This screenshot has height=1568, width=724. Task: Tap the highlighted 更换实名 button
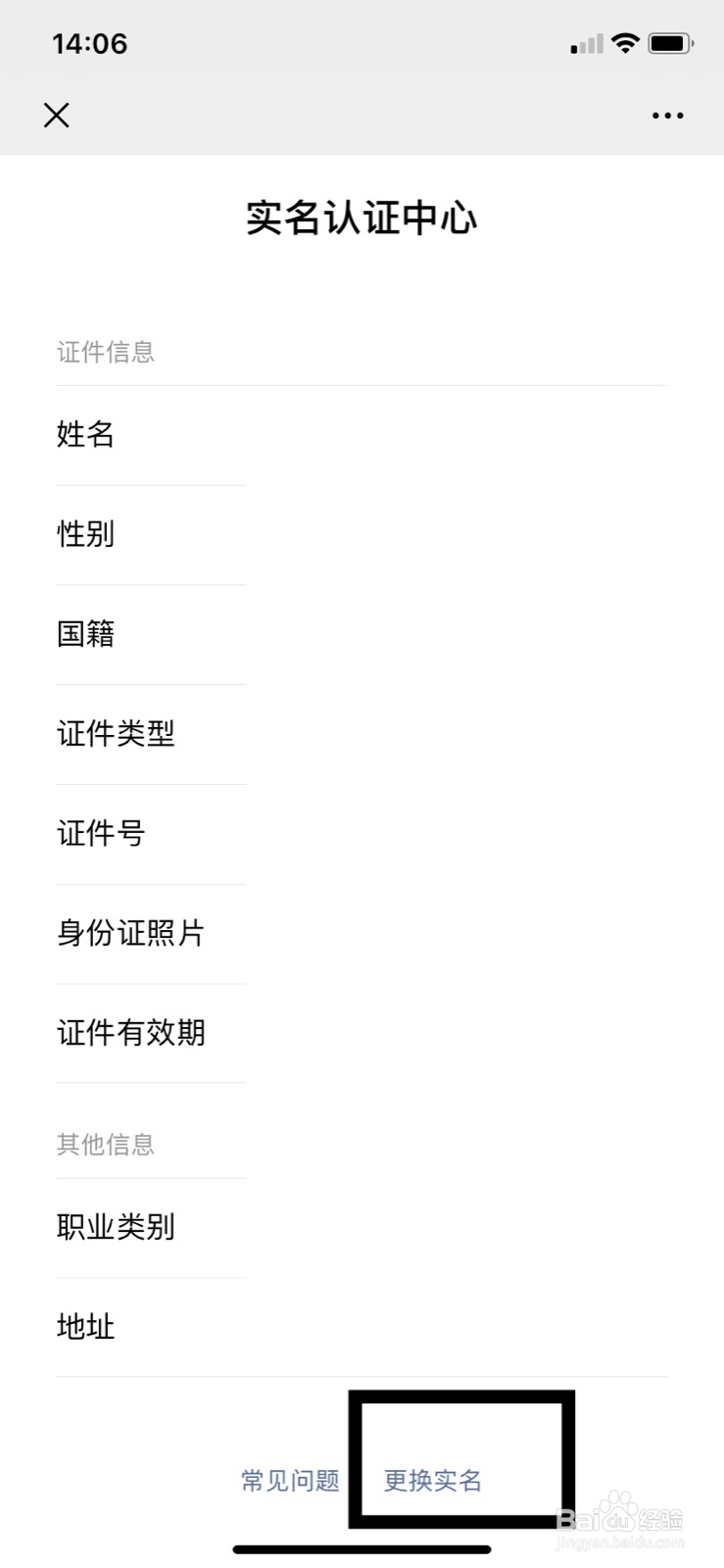click(x=433, y=1482)
